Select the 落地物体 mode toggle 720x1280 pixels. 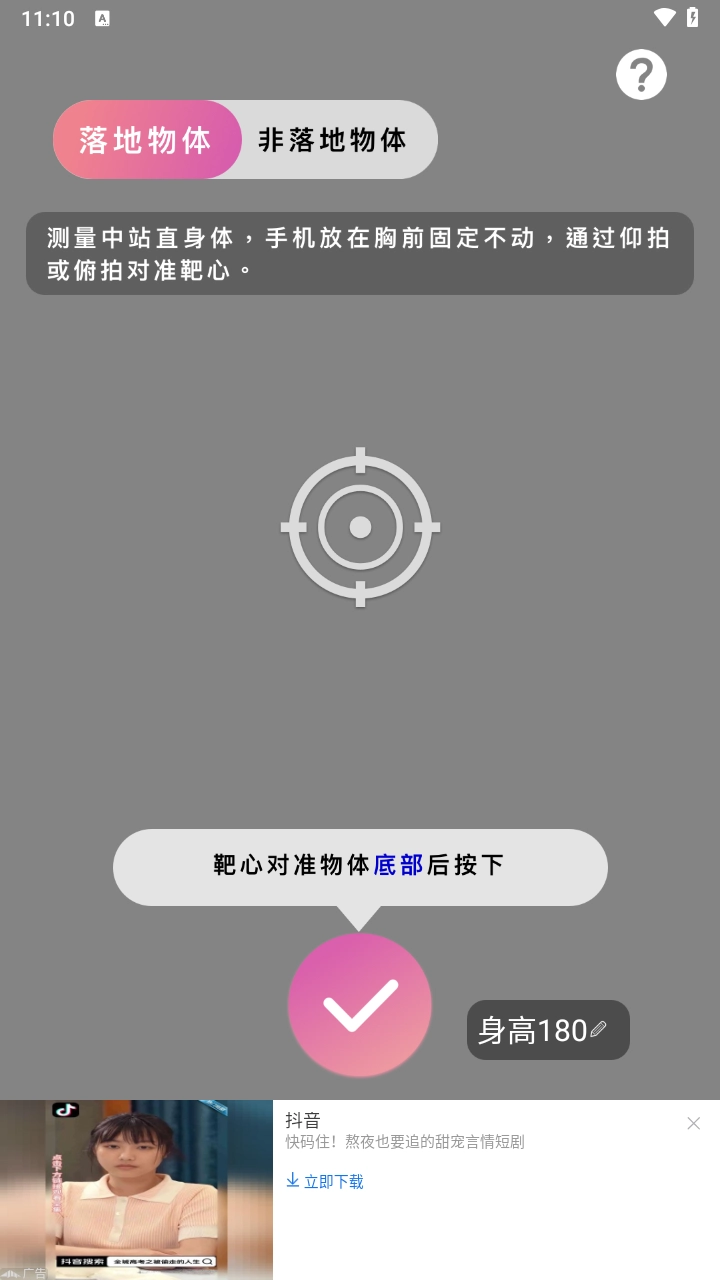tap(148, 140)
